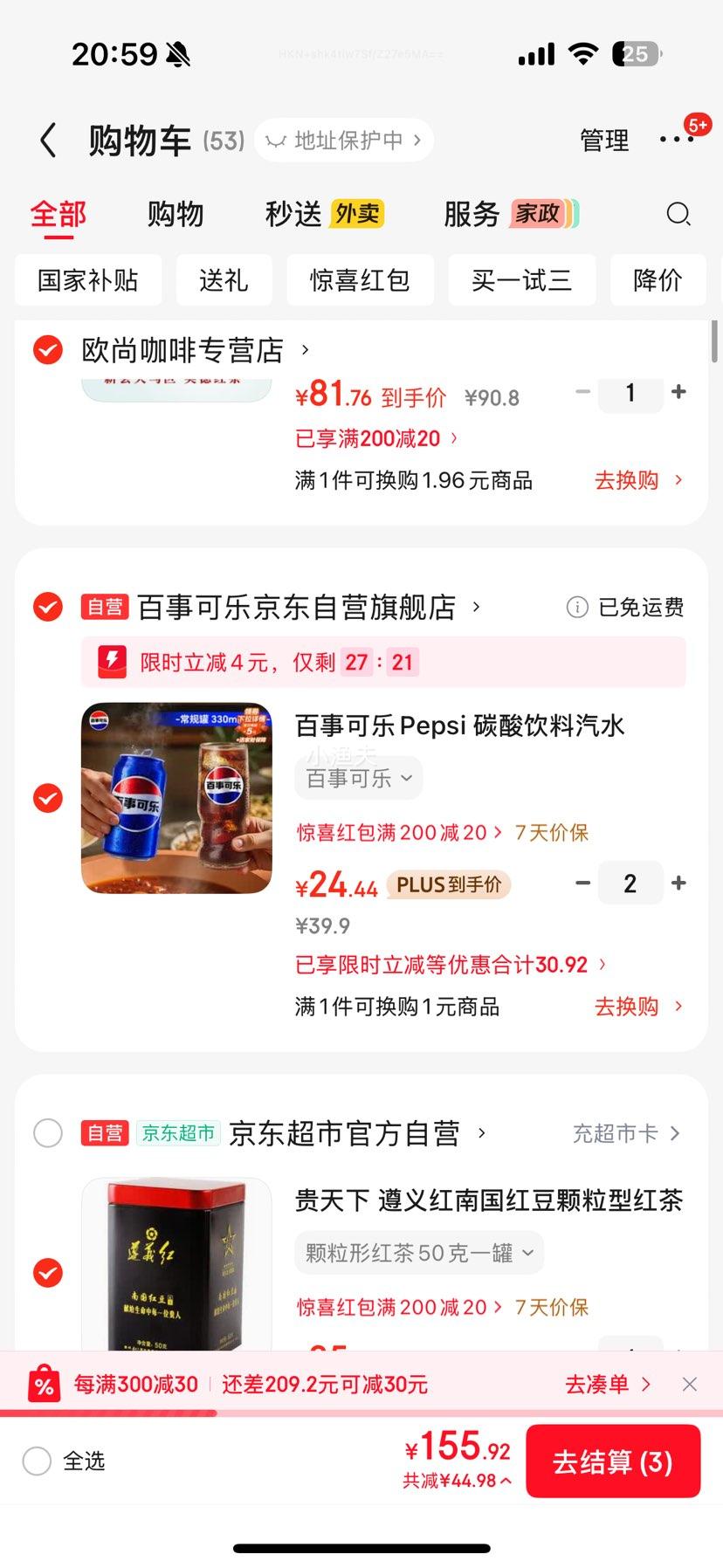Click the back arrow to leave the cart
Screen dimensions: 723x1568
coord(48,140)
